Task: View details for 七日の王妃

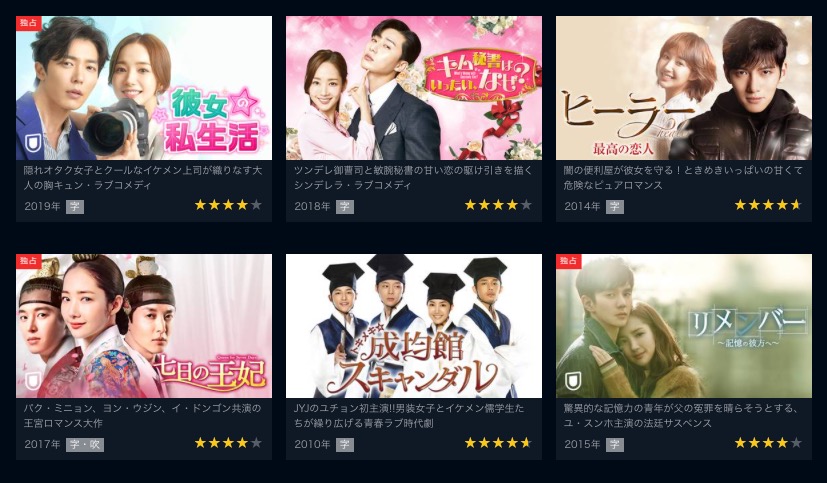Action: [x=144, y=326]
